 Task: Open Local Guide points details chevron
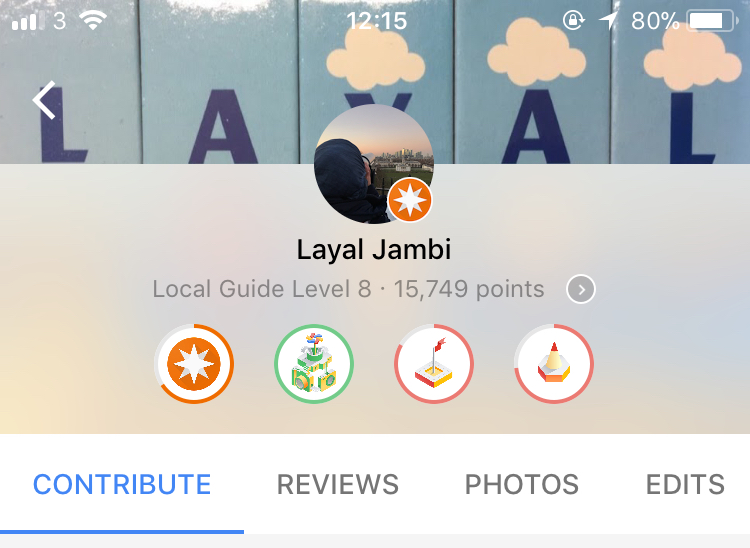click(x=581, y=290)
